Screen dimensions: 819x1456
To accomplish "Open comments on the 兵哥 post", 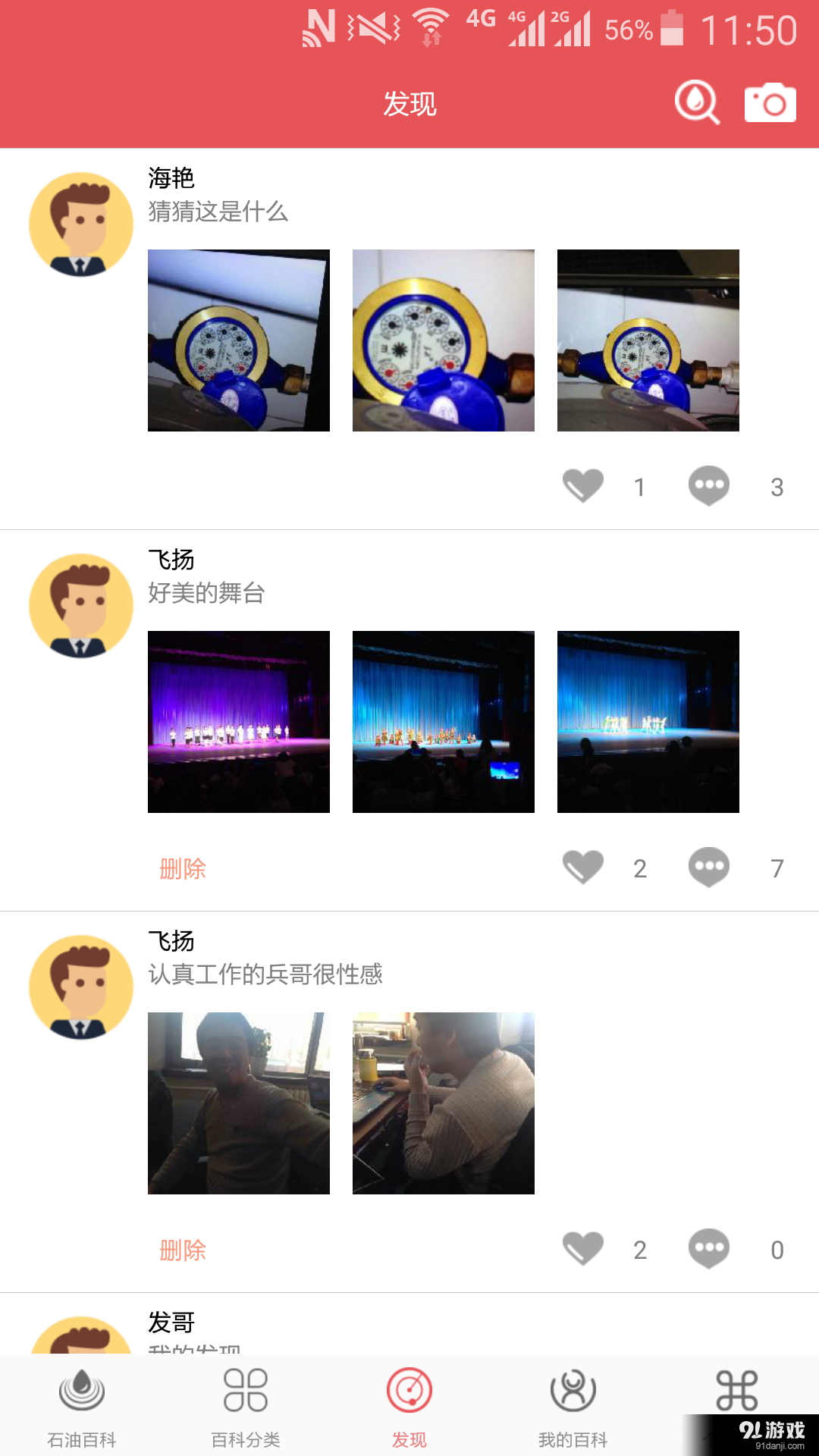I will pos(708,1247).
